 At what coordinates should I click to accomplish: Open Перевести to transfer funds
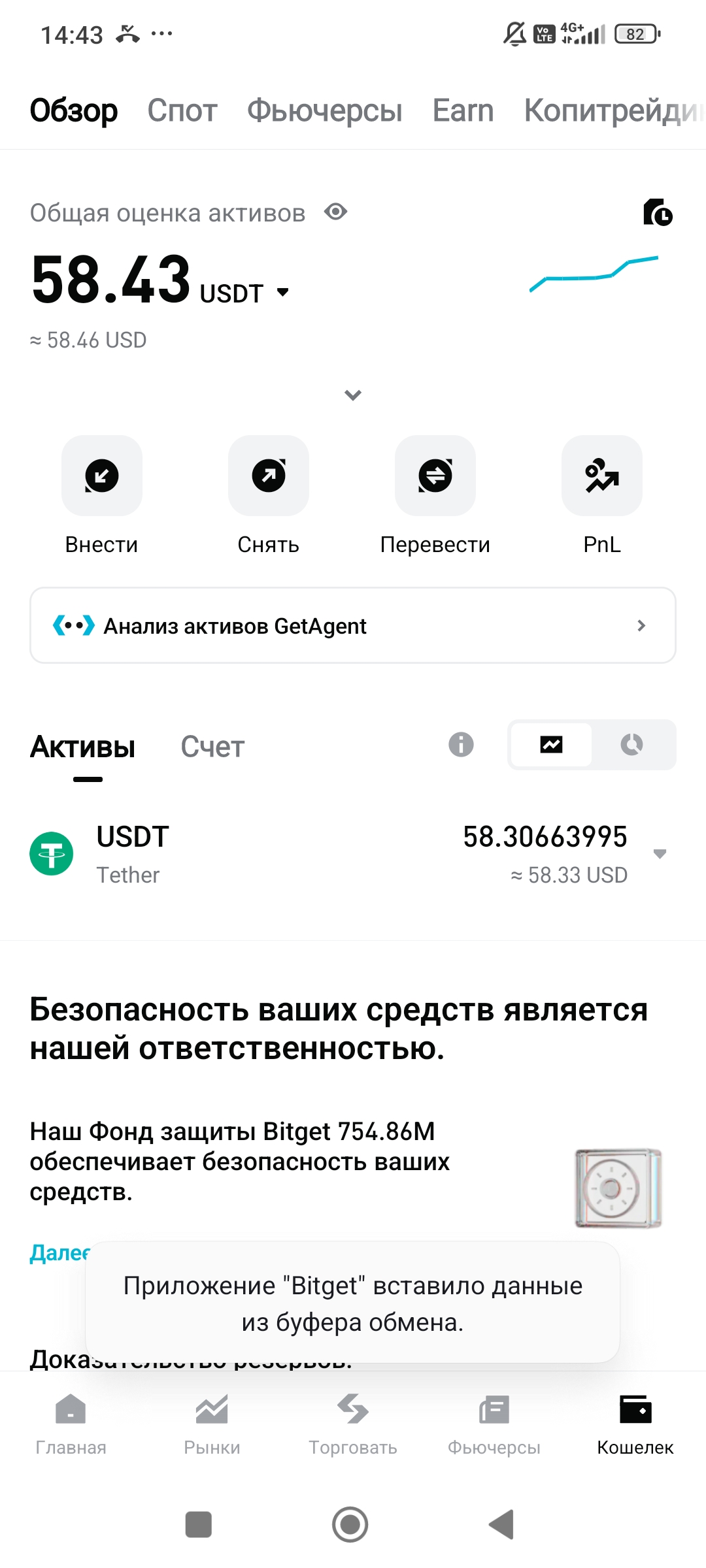tap(435, 476)
